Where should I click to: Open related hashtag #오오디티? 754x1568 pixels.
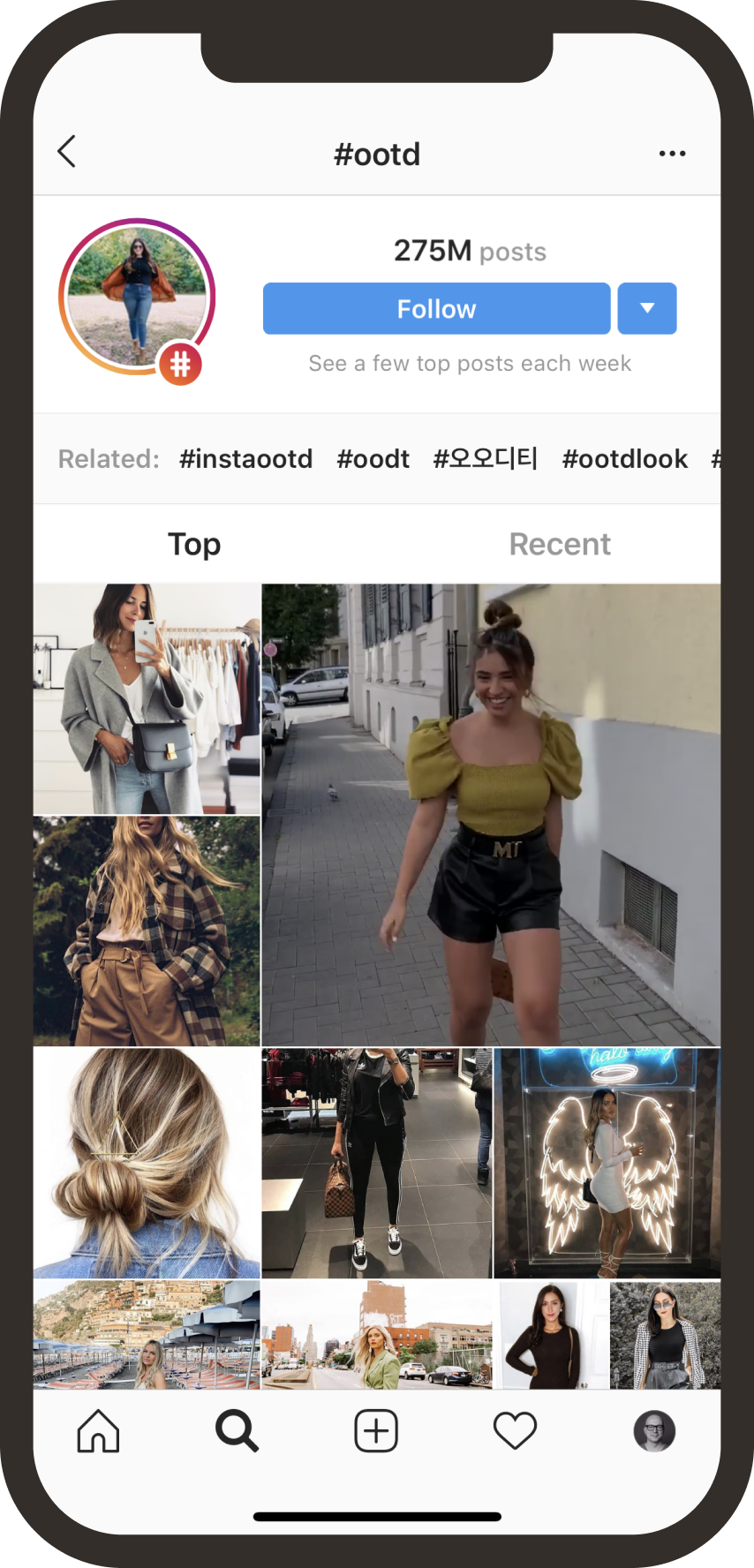click(485, 459)
